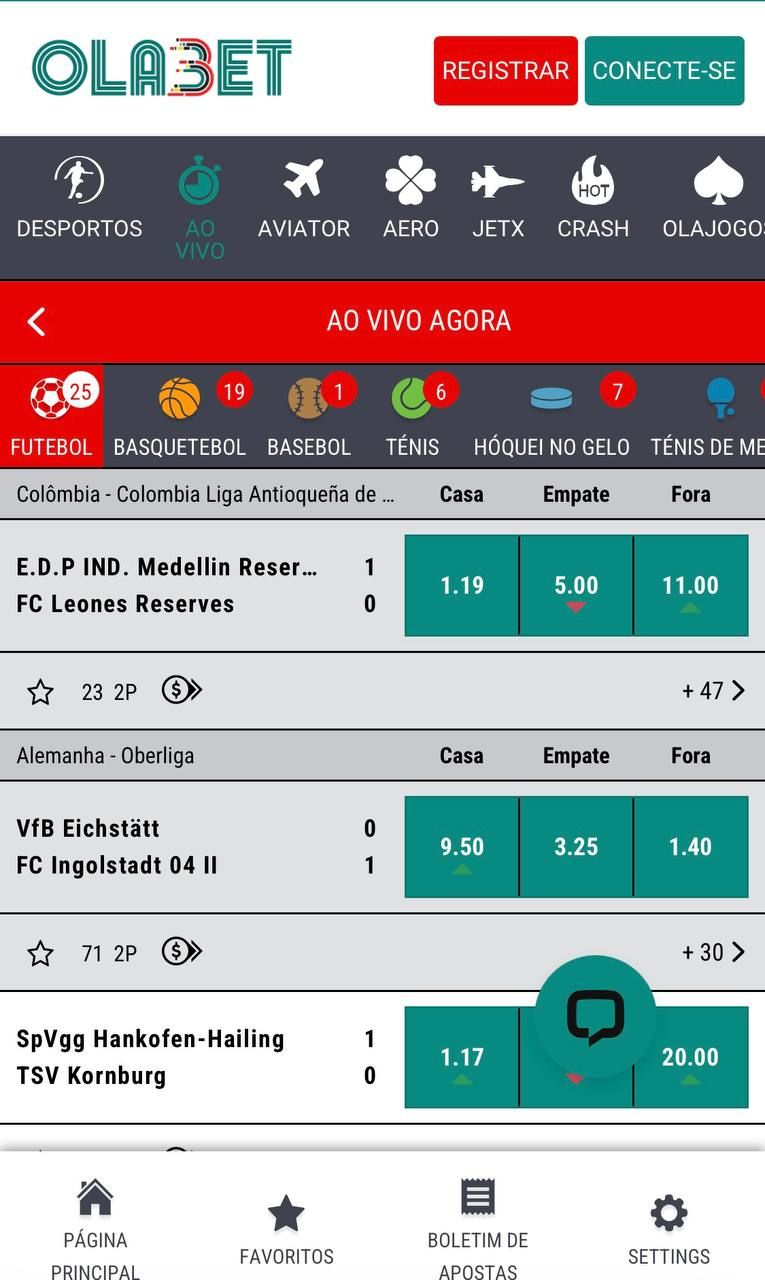765x1280 pixels.
Task: Select the Basquetebol live filter
Action: click(180, 416)
